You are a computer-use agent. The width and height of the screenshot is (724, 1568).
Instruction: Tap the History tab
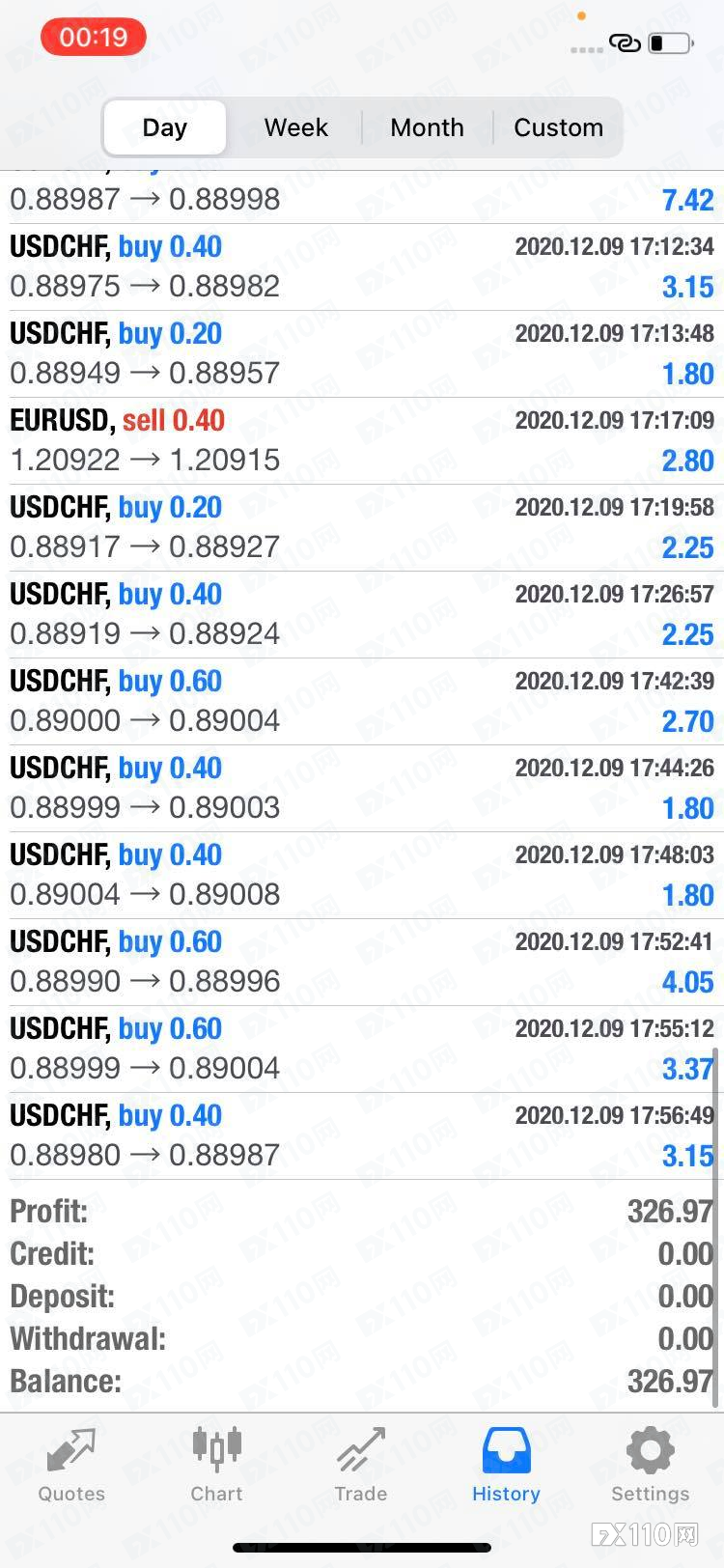tap(506, 1466)
